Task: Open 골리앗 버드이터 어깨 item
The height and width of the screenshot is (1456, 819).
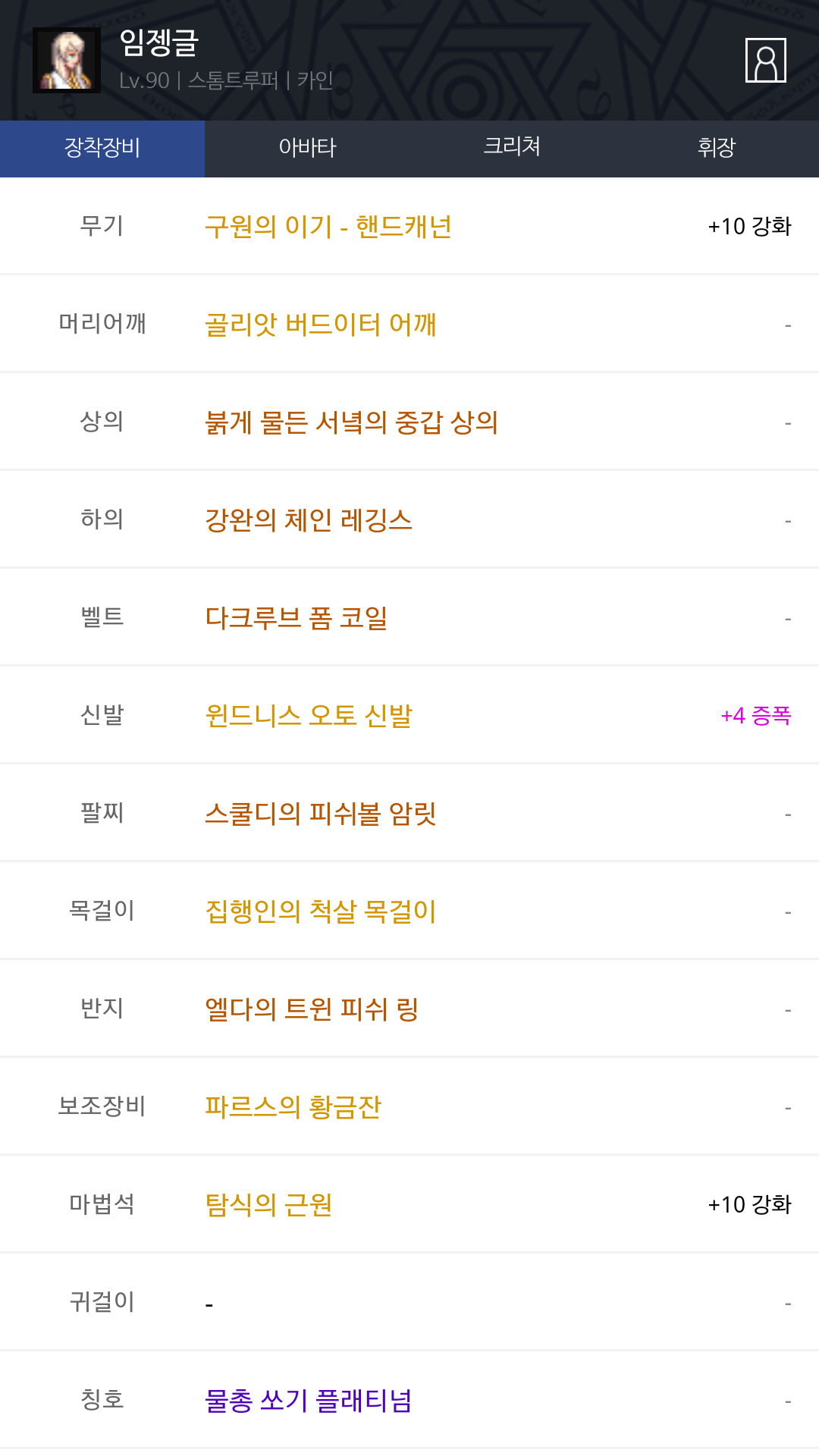Action: (x=321, y=325)
